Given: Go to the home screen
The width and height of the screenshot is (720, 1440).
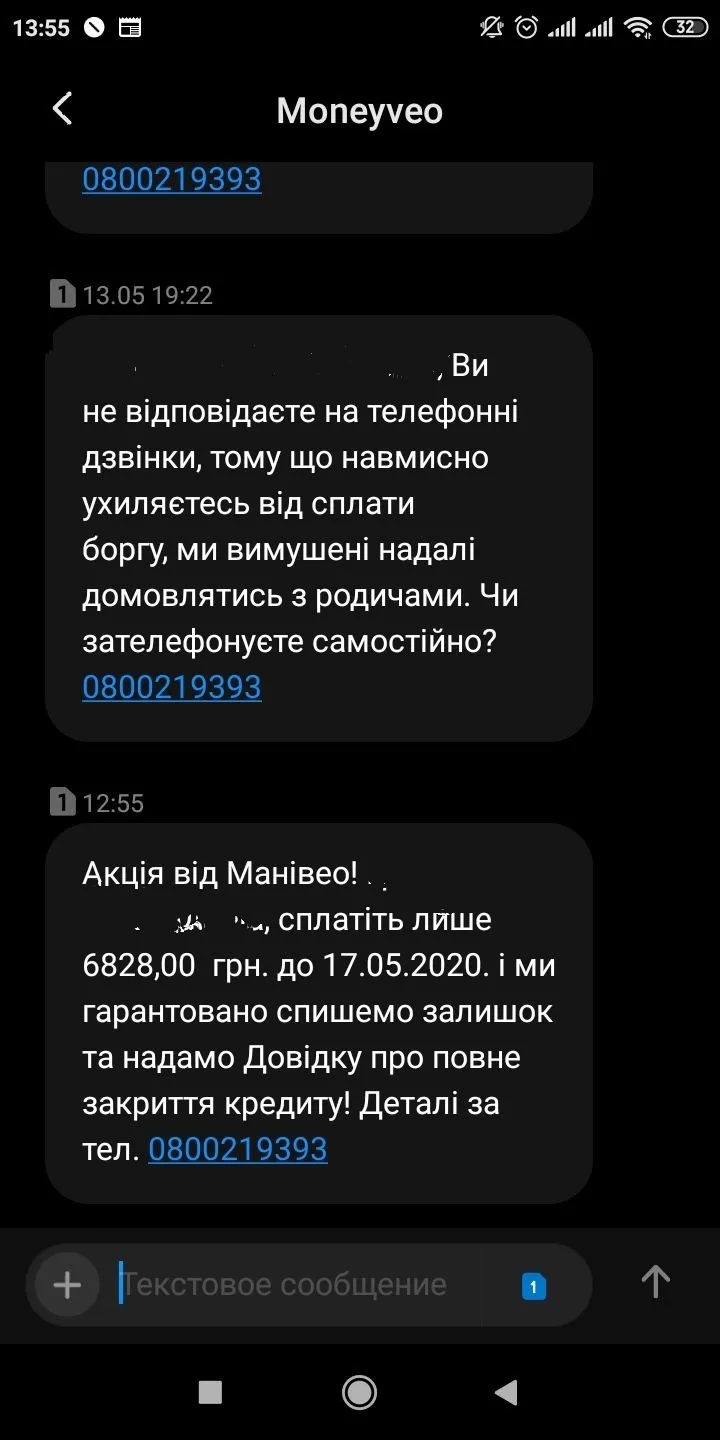Looking at the screenshot, I should [359, 1392].
